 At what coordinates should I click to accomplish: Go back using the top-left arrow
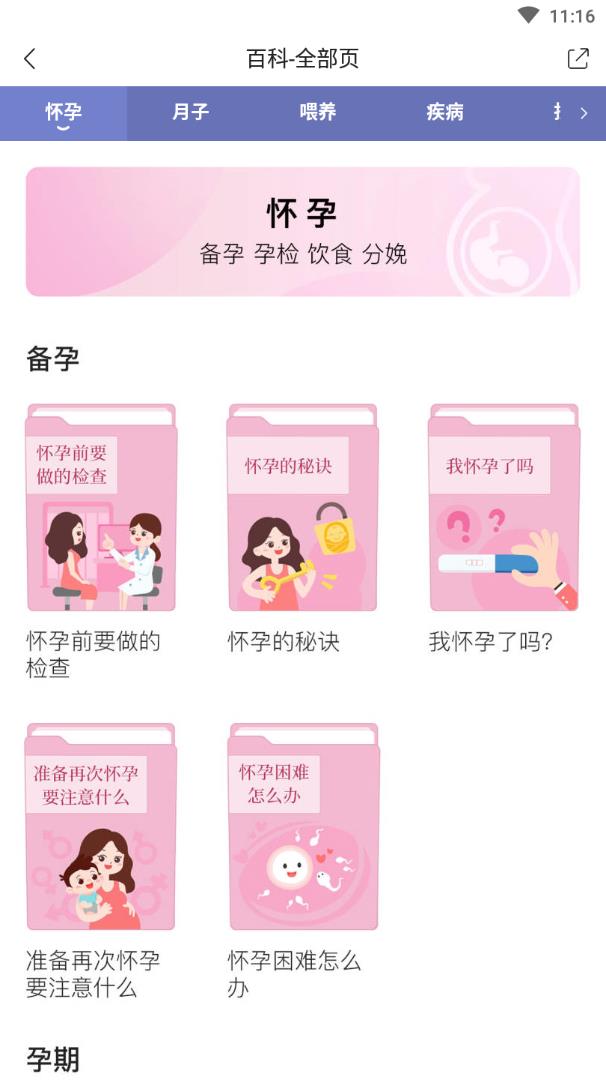pos(30,59)
